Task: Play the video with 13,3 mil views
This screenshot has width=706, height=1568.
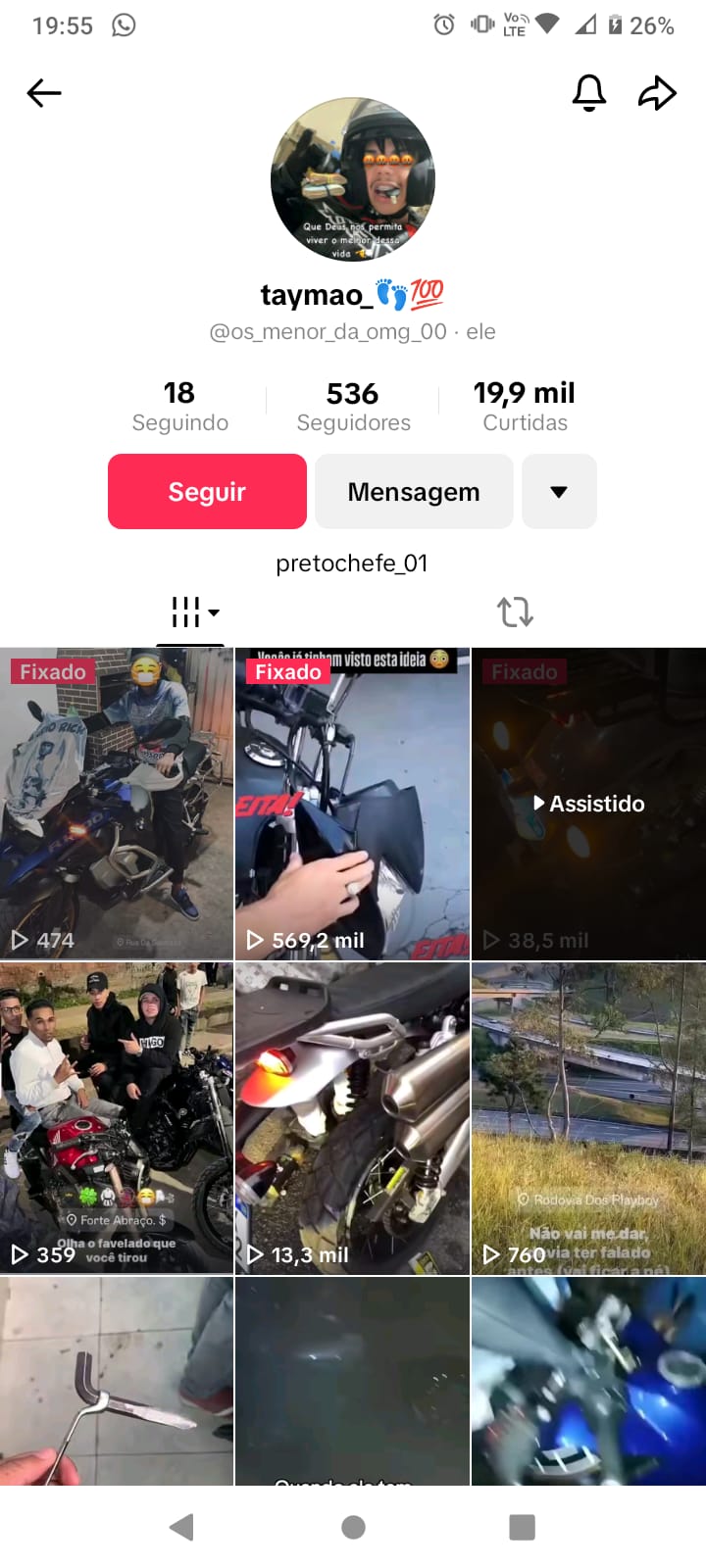Action: point(352,1117)
